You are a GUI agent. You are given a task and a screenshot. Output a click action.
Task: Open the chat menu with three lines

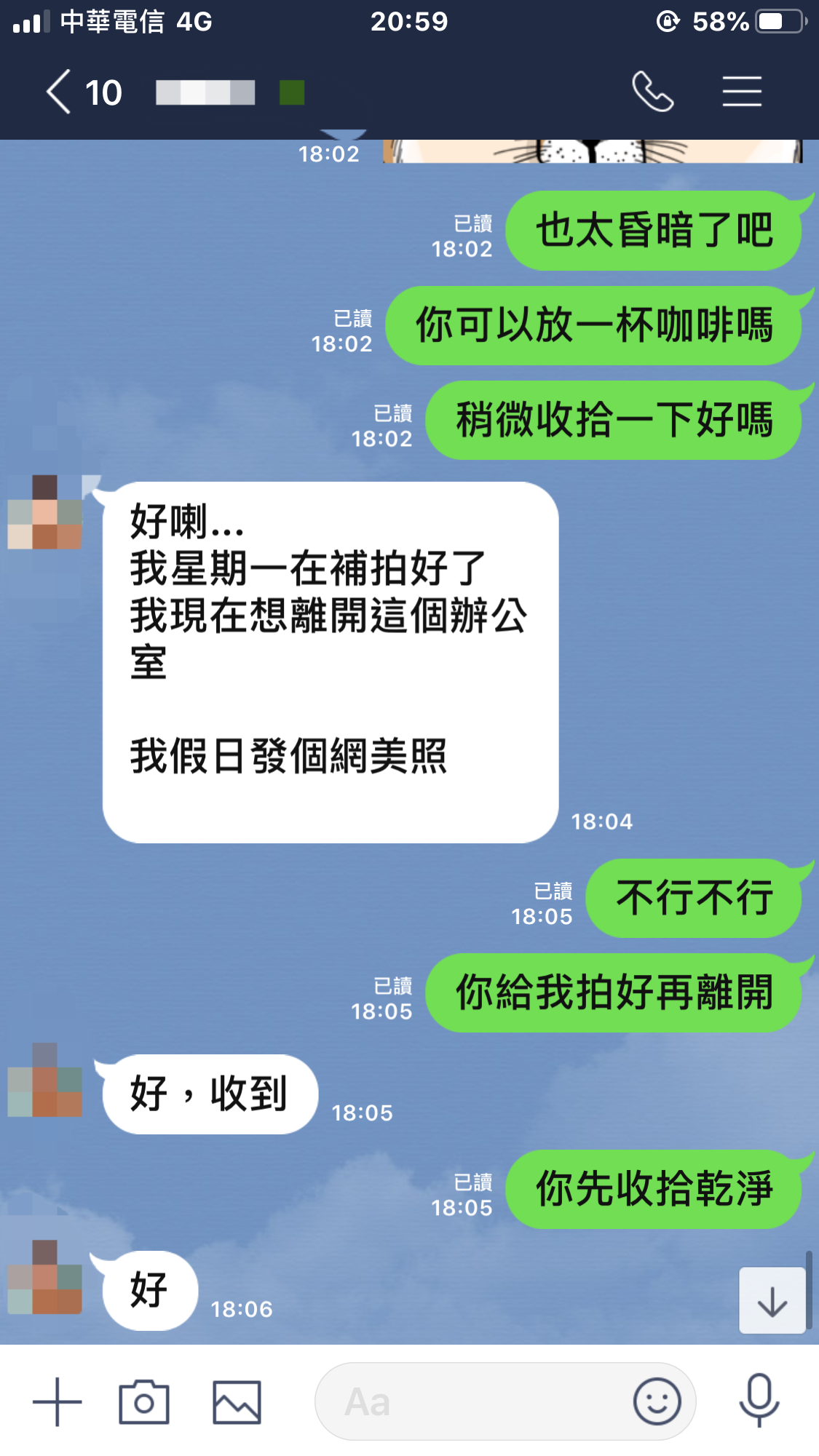(x=742, y=92)
